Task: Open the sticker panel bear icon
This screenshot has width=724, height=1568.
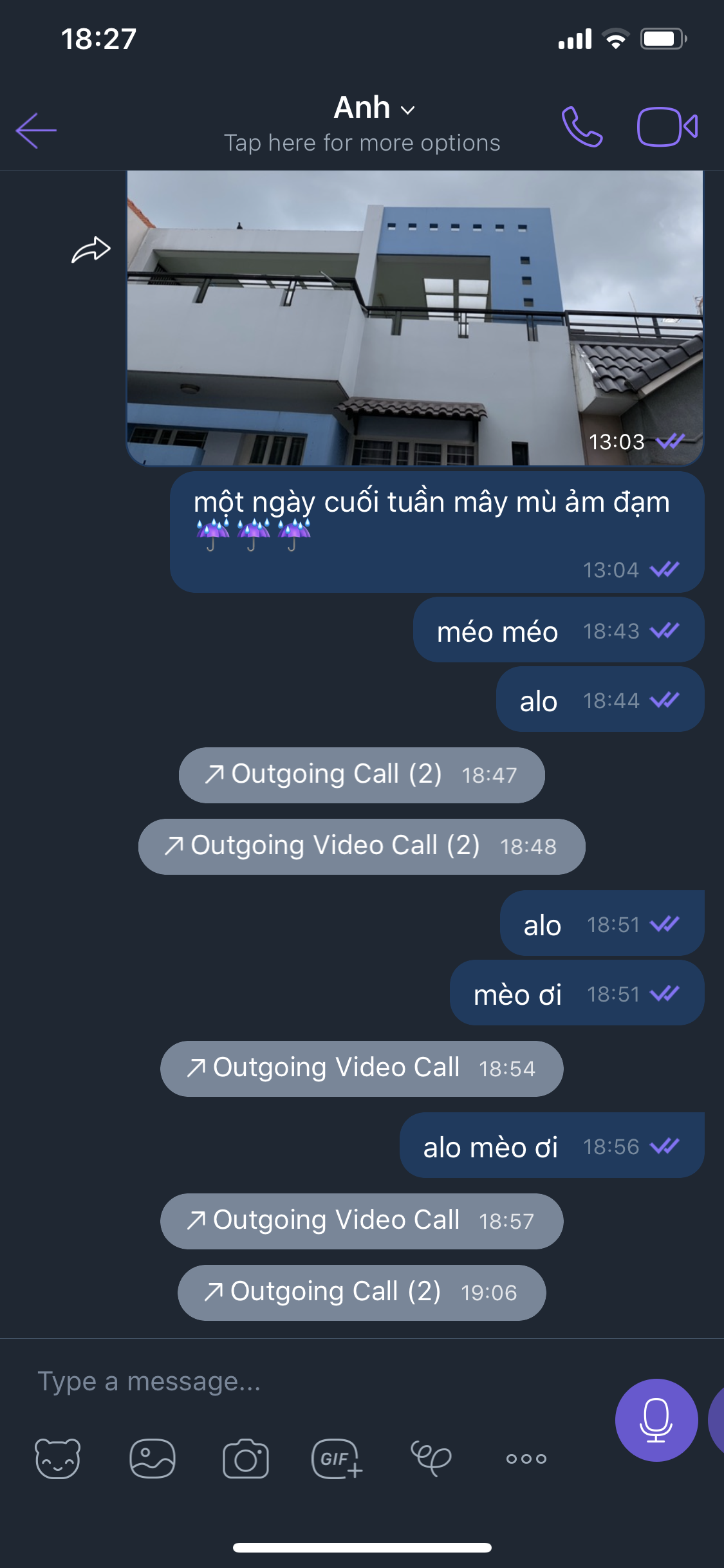Action: coord(58,1459)
